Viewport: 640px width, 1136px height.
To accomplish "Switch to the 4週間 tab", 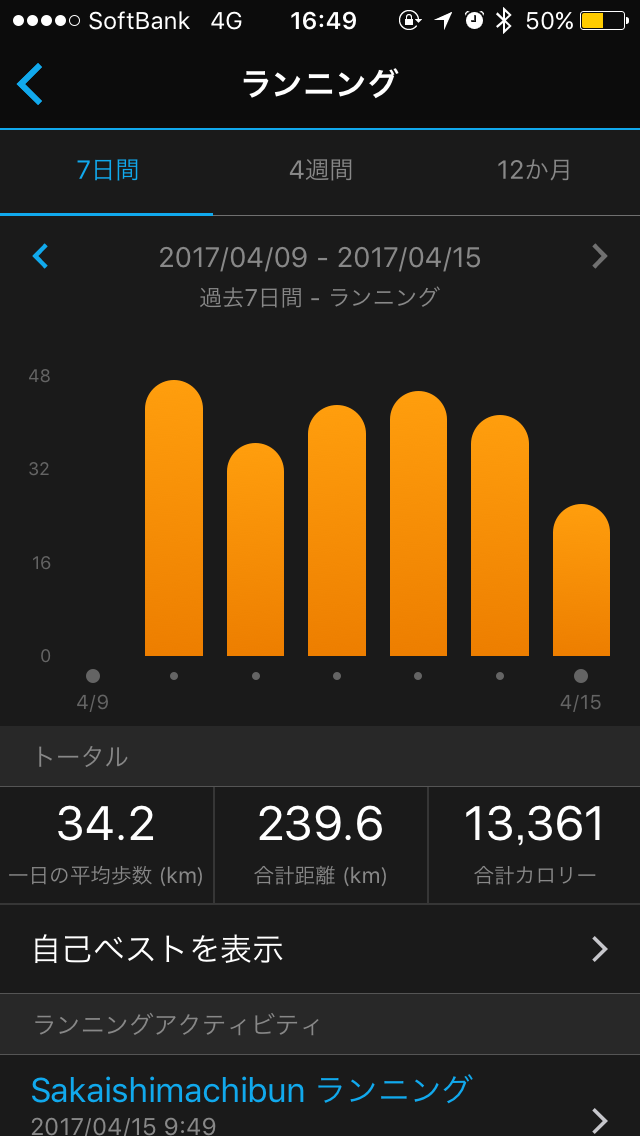I will pyautogui.click(x=320, y=170).
